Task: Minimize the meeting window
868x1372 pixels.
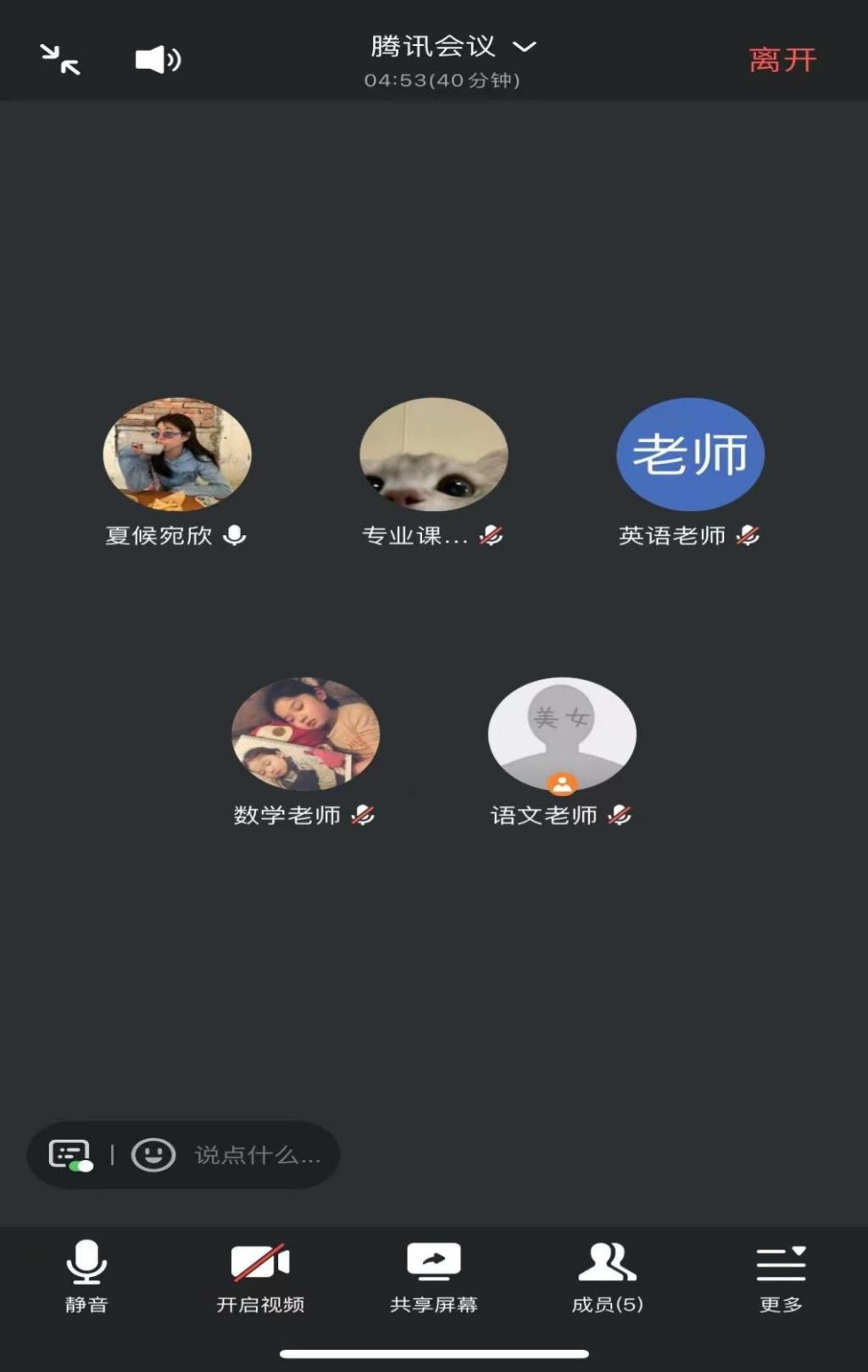Action: (60, 59)
